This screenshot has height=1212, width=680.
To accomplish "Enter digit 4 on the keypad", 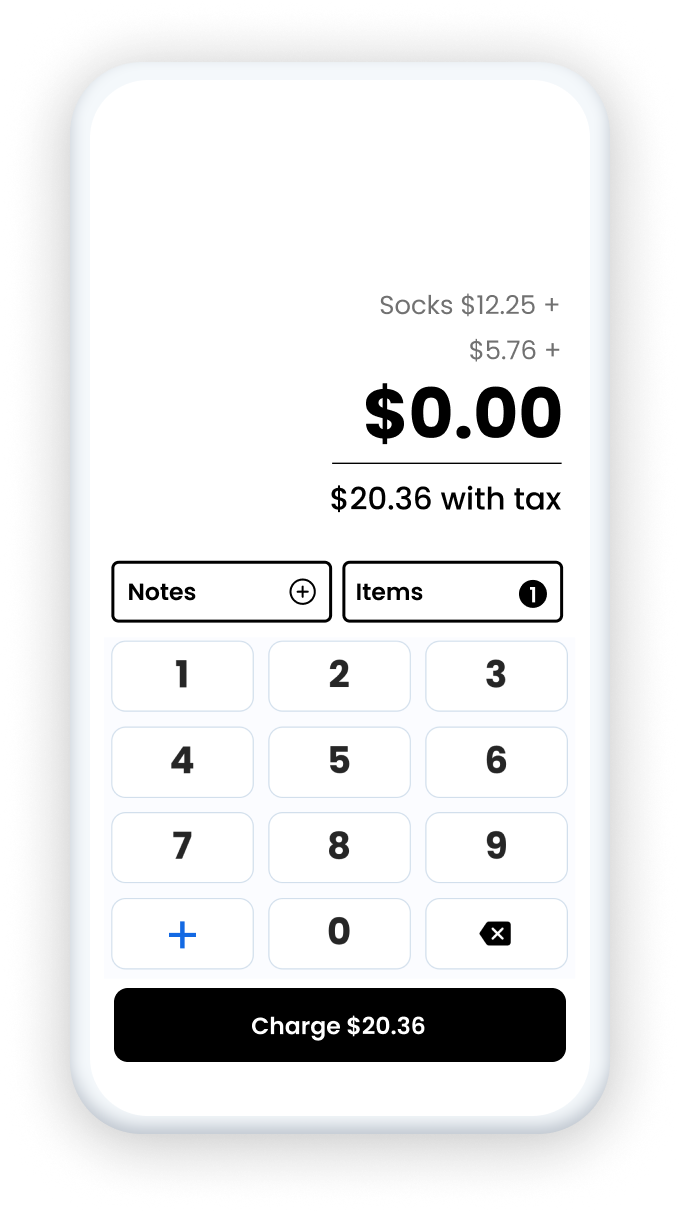I will (182, 762).
